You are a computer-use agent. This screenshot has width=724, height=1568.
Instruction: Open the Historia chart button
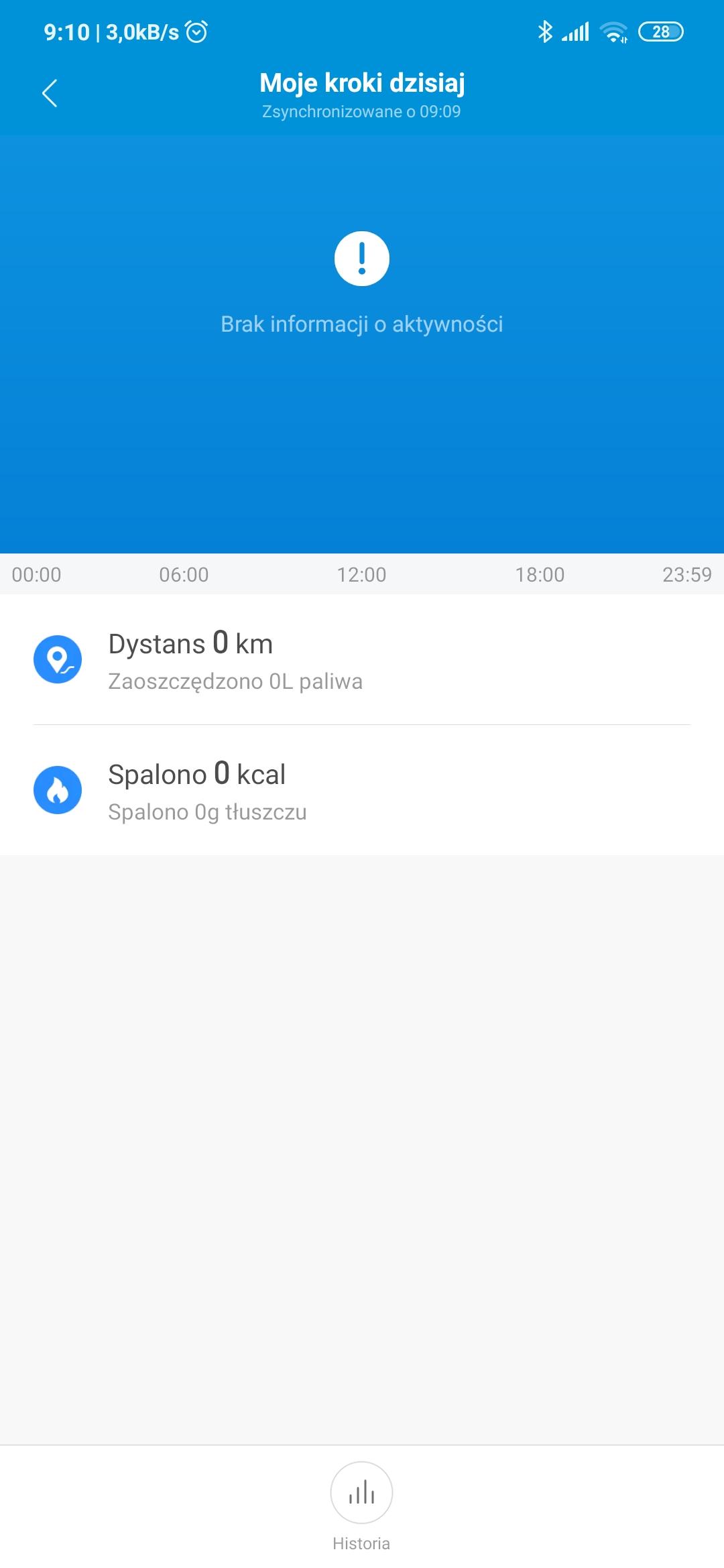pyautogui.click(x=361, y=1492)
